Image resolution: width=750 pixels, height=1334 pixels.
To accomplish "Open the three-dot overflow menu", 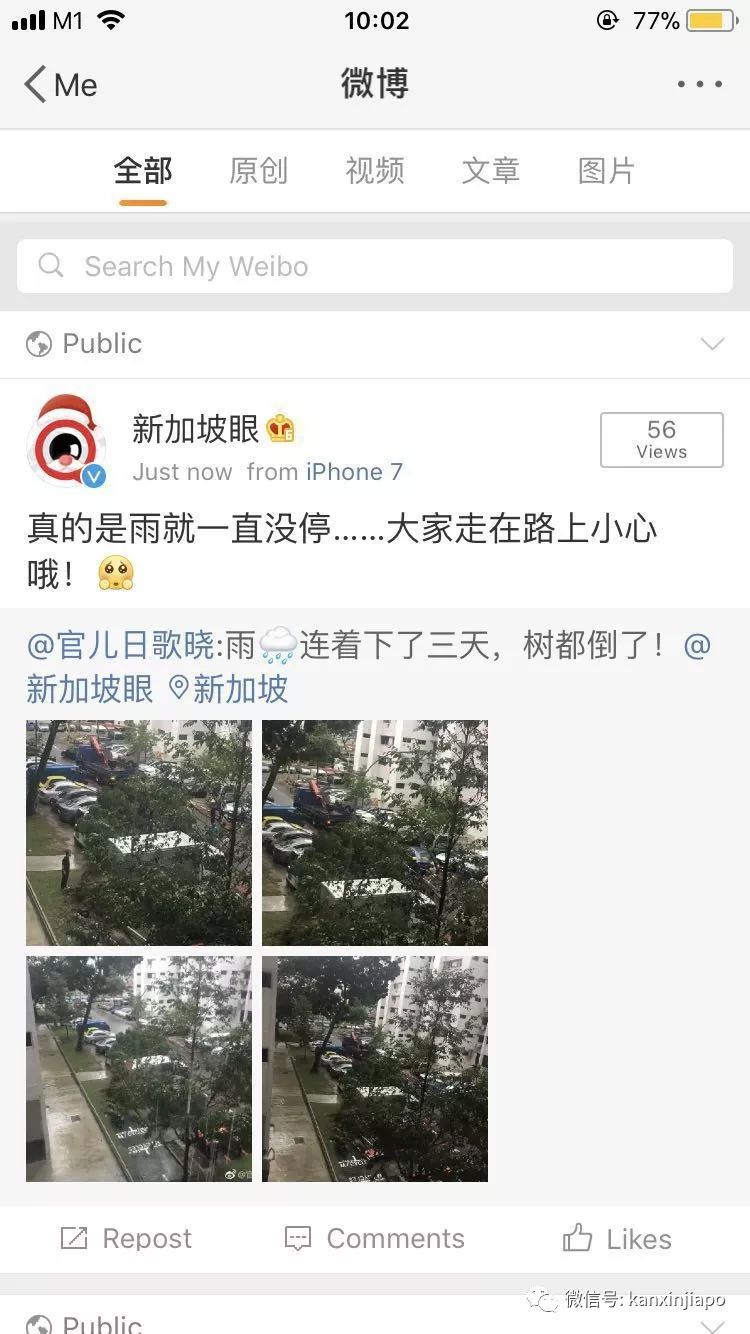I will 699,85.
